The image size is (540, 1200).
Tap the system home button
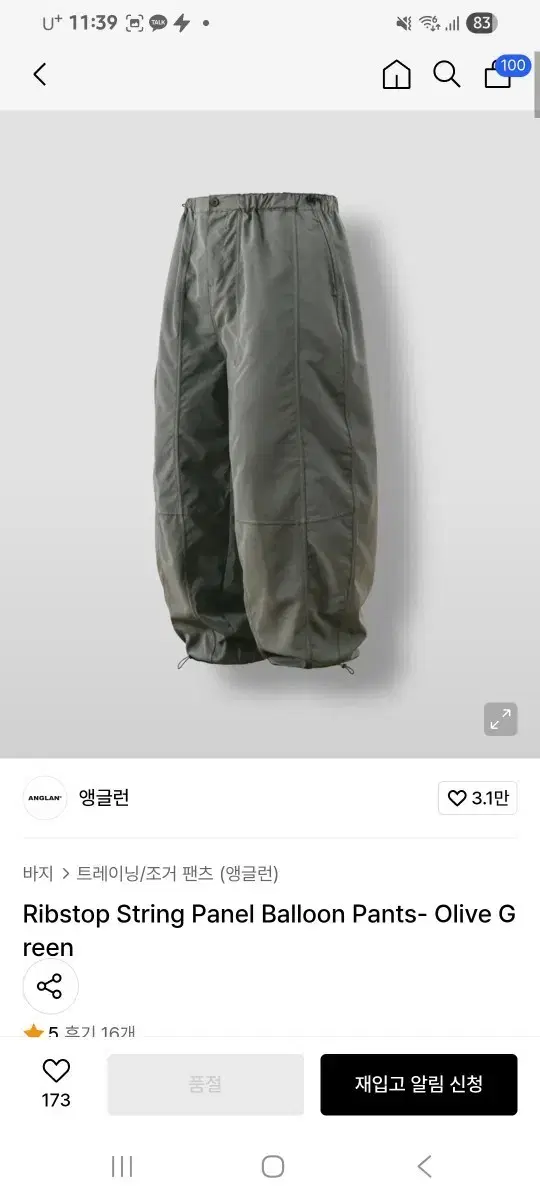click(272, 1166)
